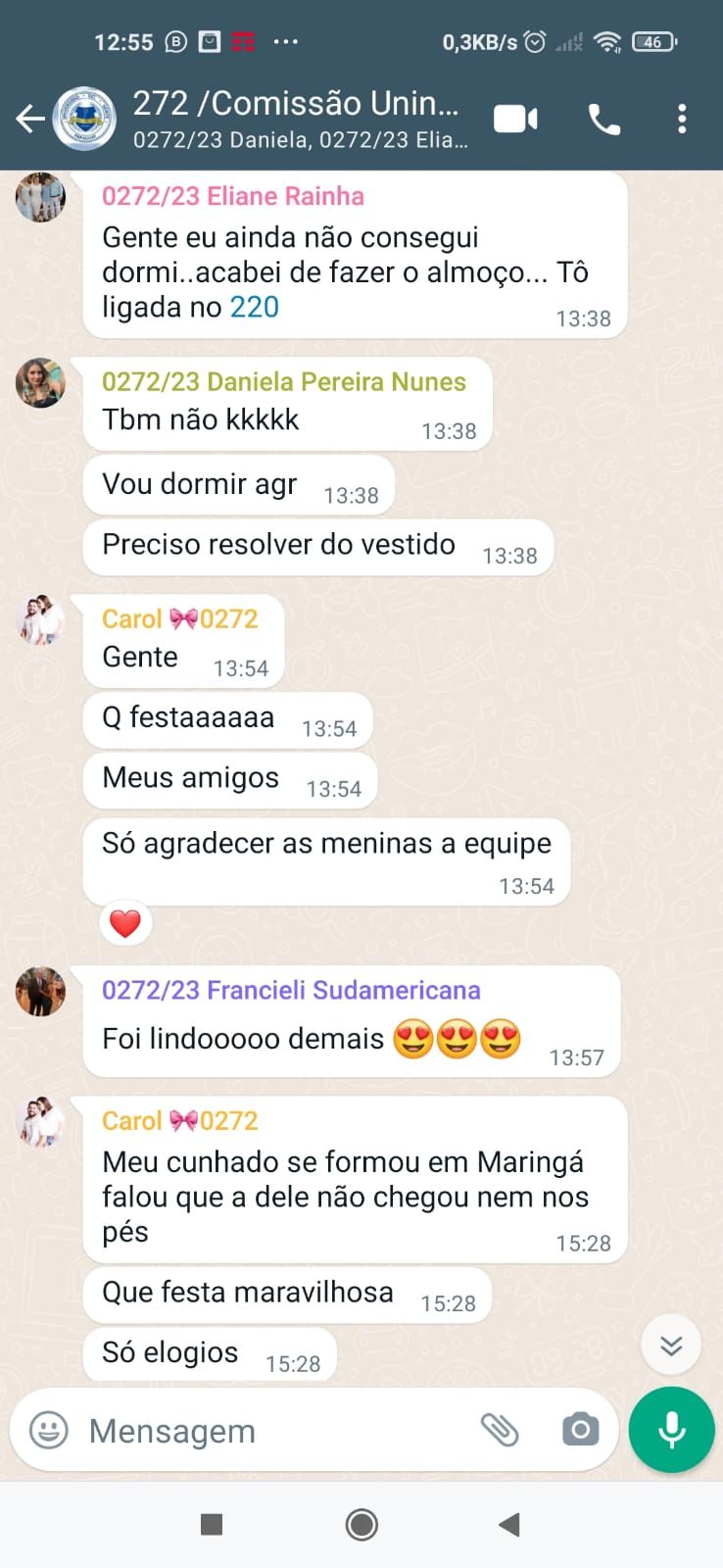
Task: Open group info for 272 /Comissão
Action: [x=294, y=118]
